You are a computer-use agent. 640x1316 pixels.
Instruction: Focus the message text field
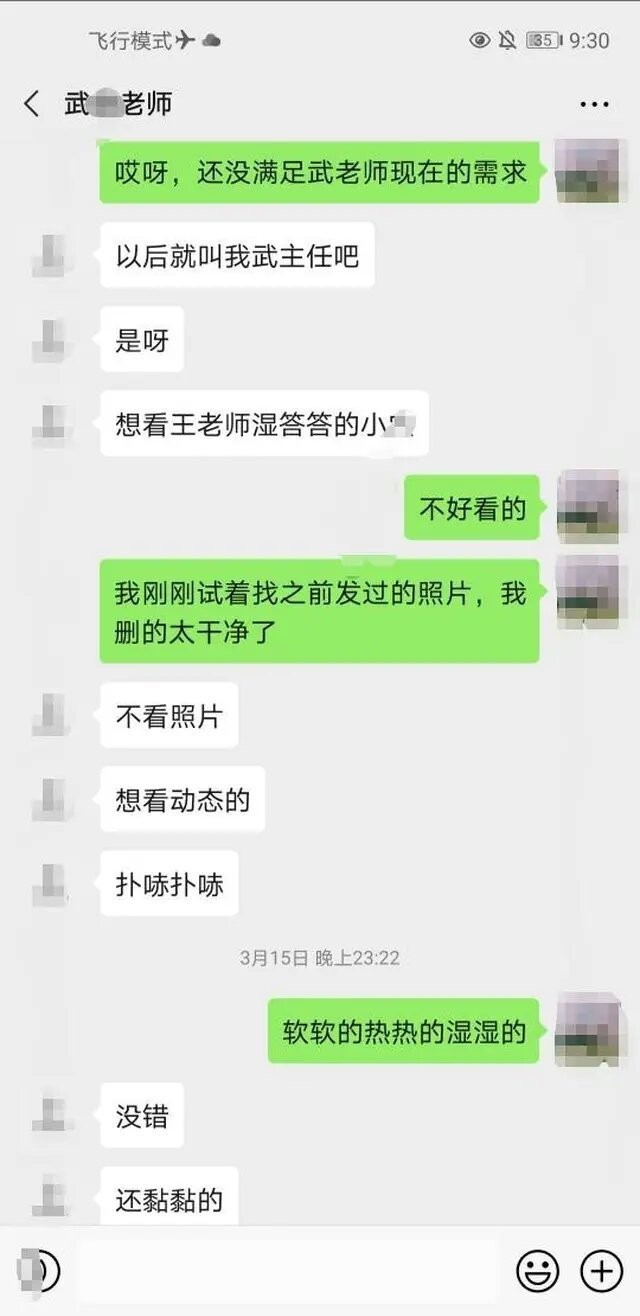point(287,1271)
